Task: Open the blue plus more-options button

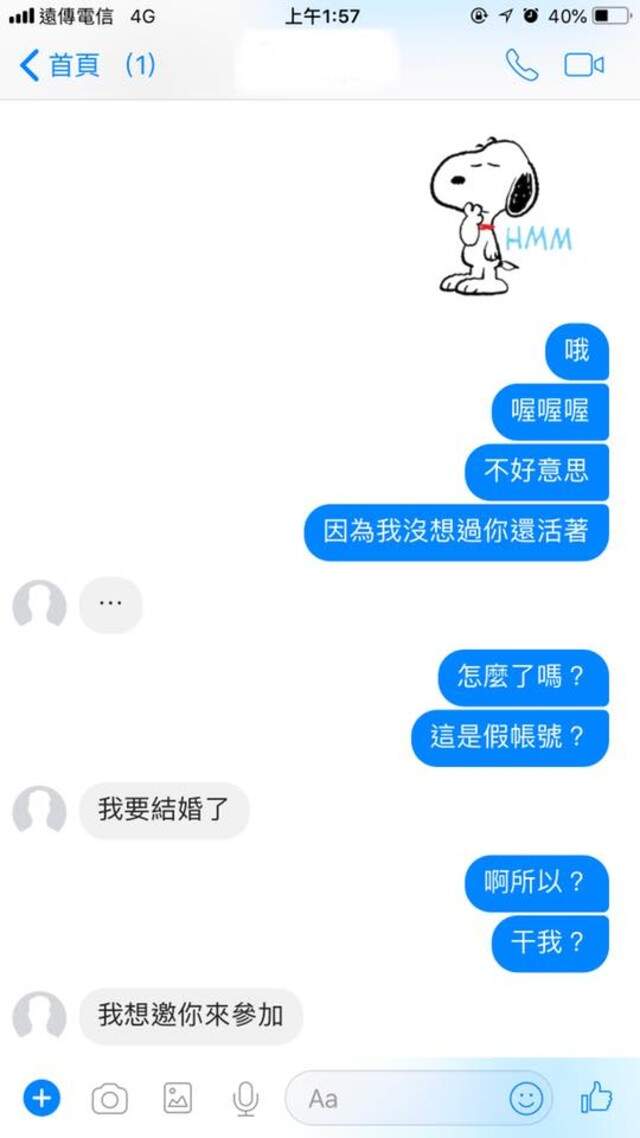Action: [x=41, y=1099]
